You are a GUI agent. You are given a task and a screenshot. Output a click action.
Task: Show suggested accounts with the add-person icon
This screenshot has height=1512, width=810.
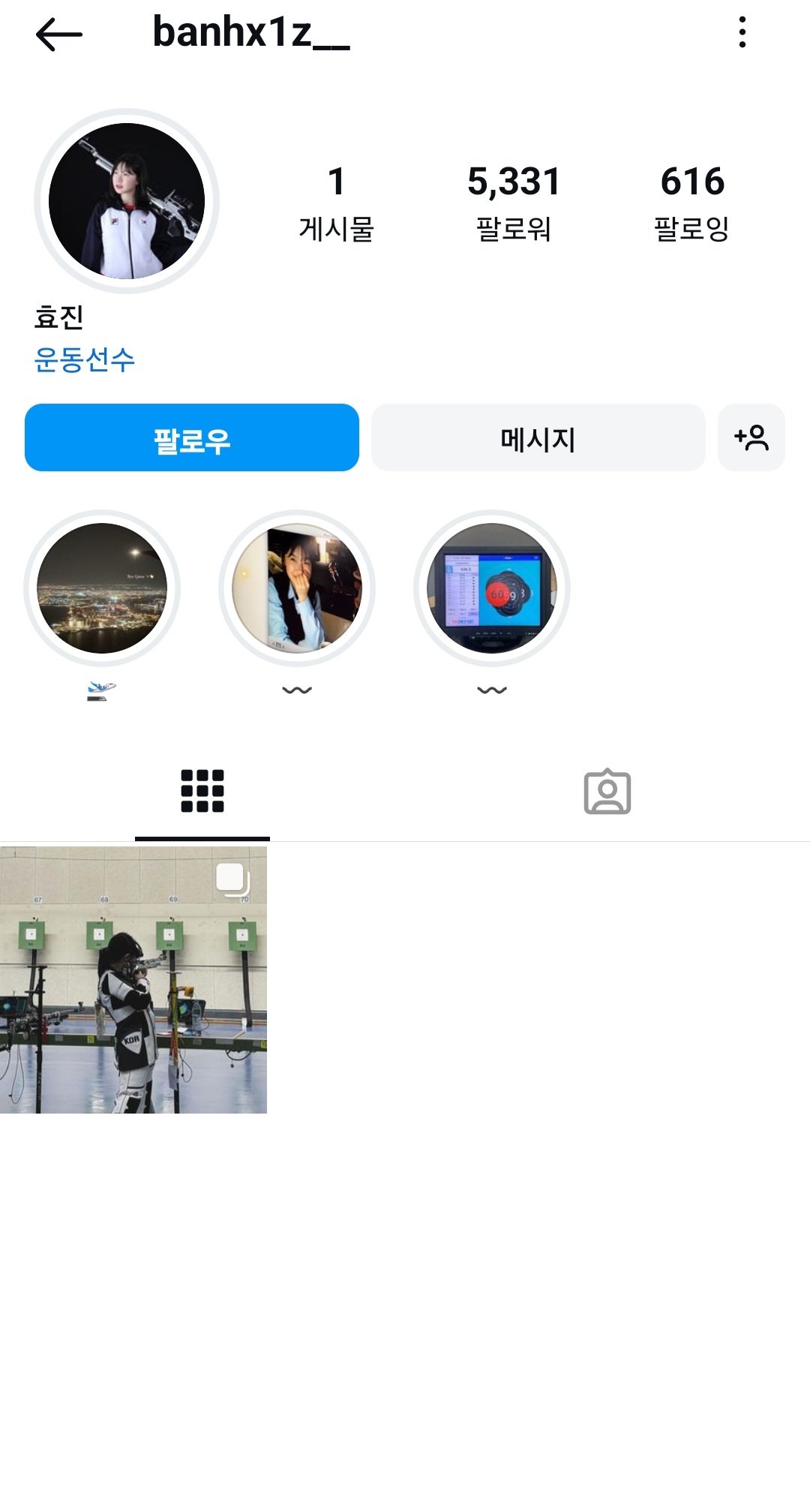coord(751,438)
